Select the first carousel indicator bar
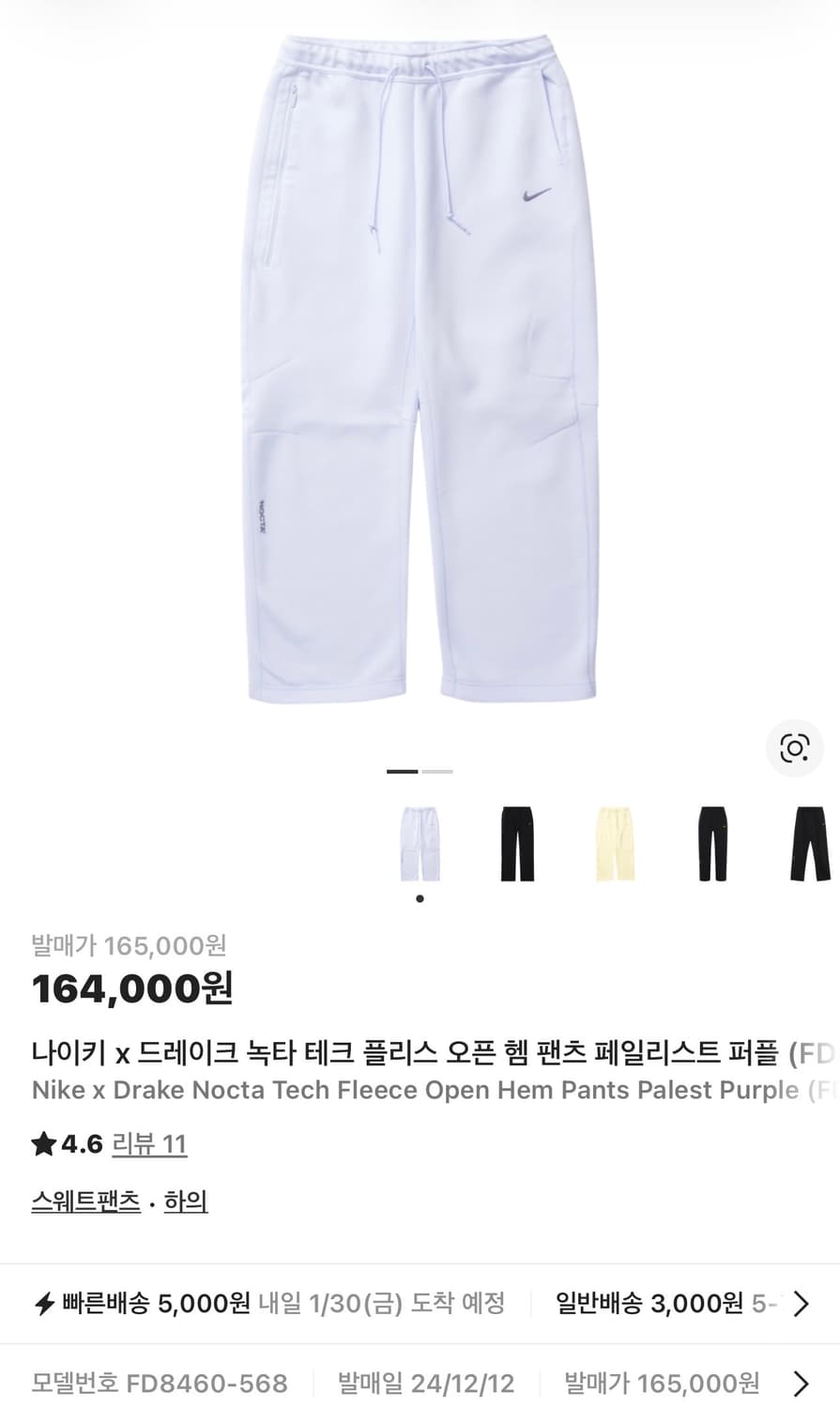The height and width of the screenshot is (1408, 840). 402,770
